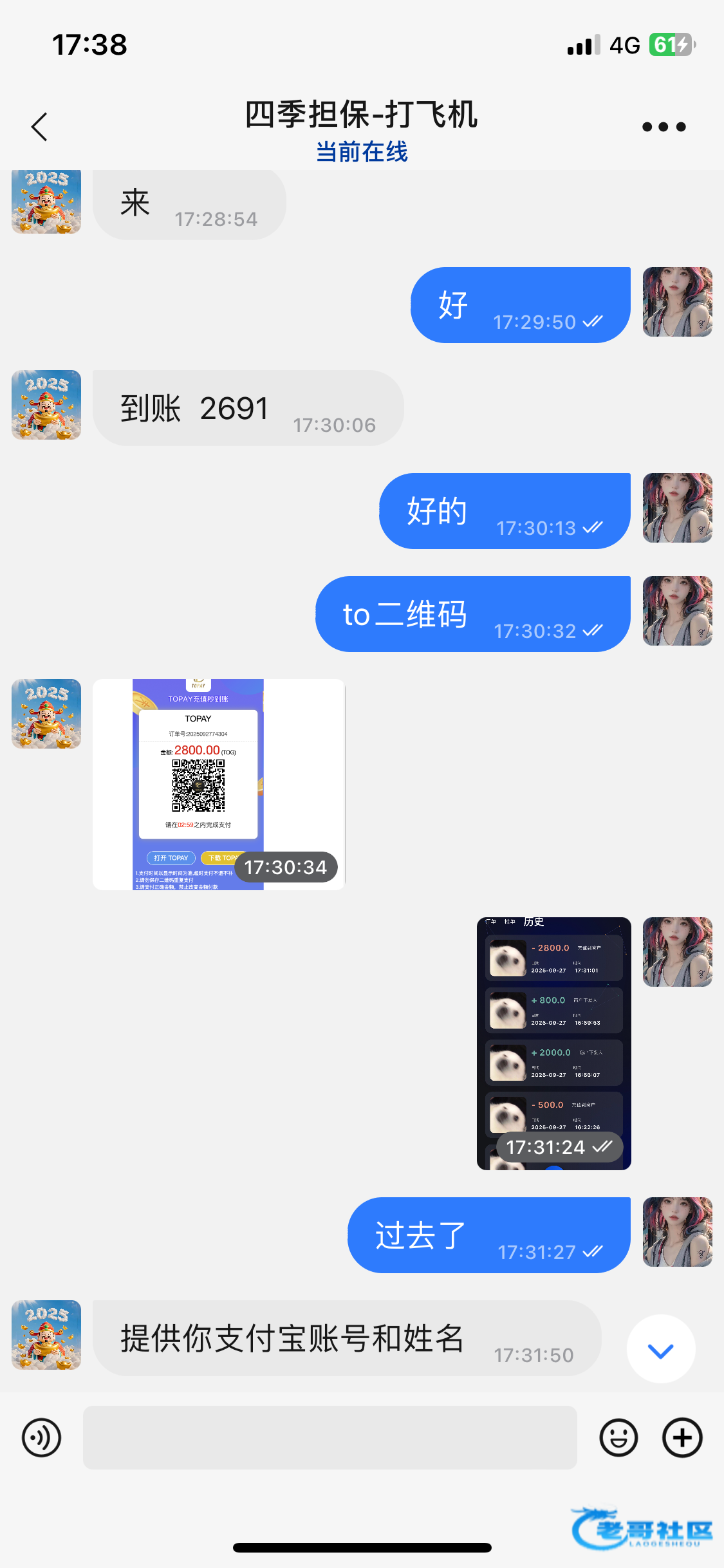The height and width of the screenshot is (1568, 724).
Task: Open the emoji picker
Action: (618, 1438)
